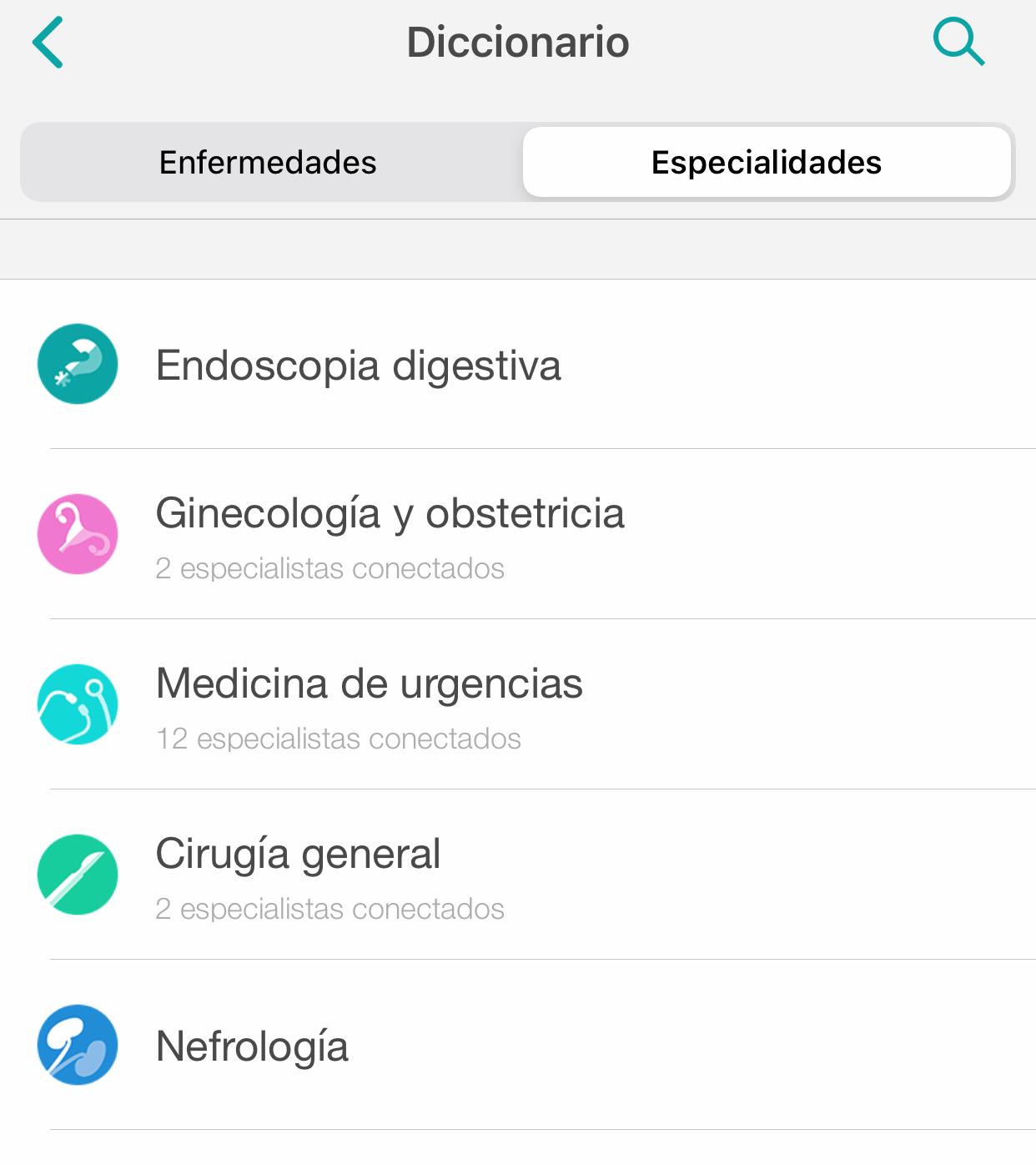Viewport: 1036px width, 1165px height.
Task: Open Cirugía general specialty
Action: click(518, 875)
